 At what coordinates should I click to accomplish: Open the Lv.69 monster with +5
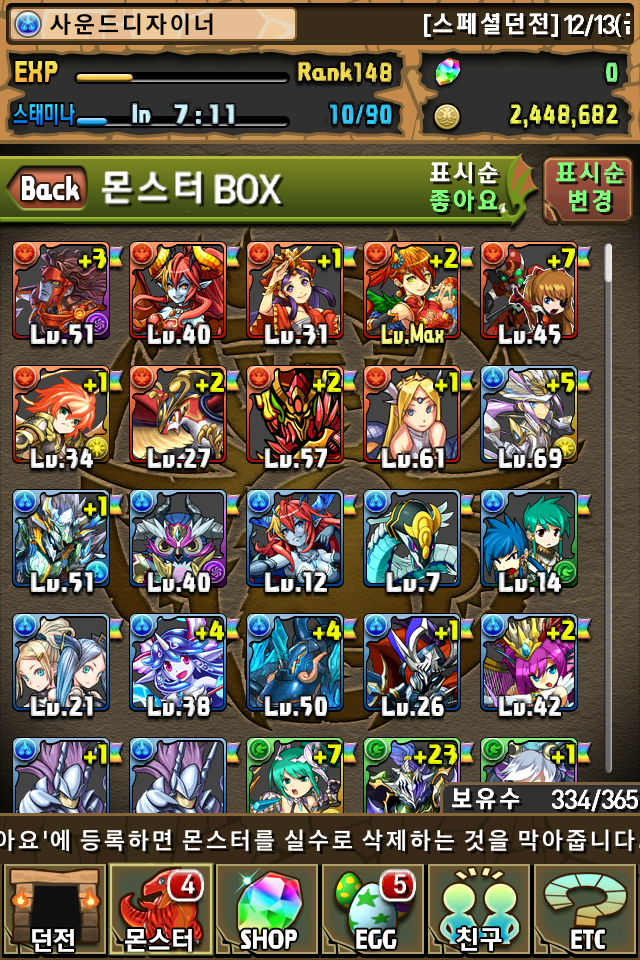529,416
